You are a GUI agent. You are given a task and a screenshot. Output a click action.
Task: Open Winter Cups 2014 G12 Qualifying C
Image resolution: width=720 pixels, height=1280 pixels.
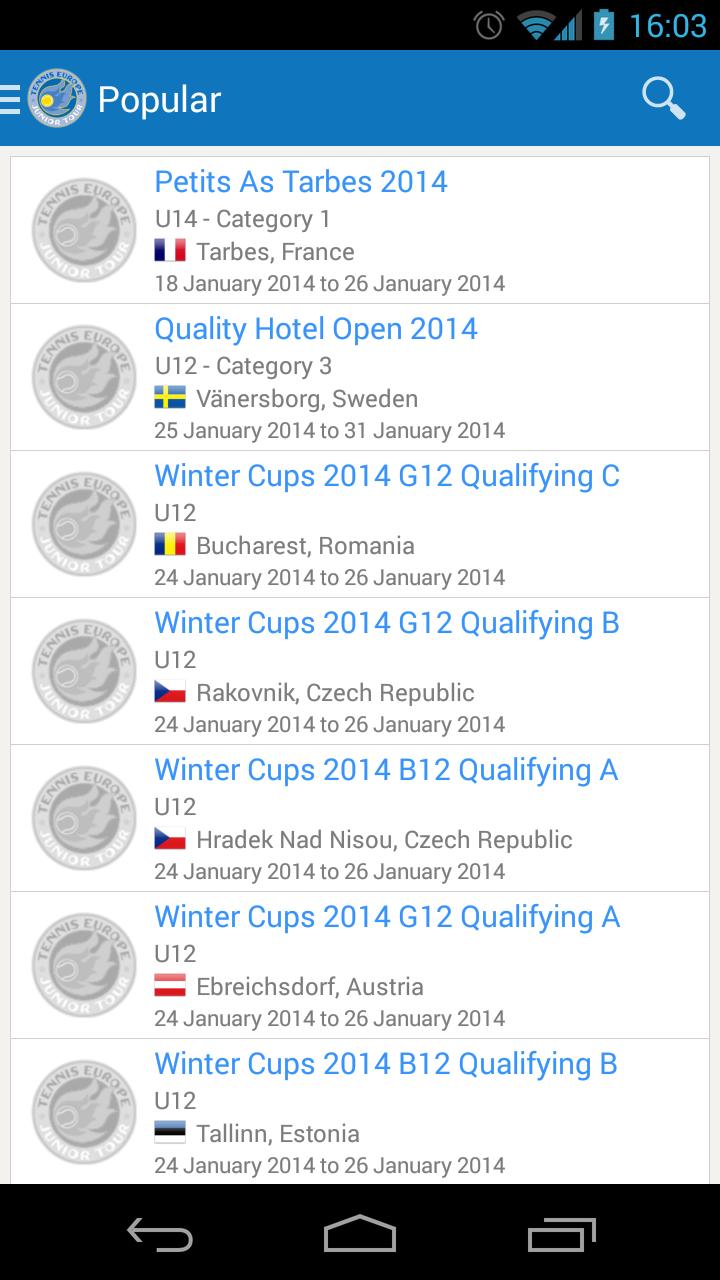[x=386, y=475]
